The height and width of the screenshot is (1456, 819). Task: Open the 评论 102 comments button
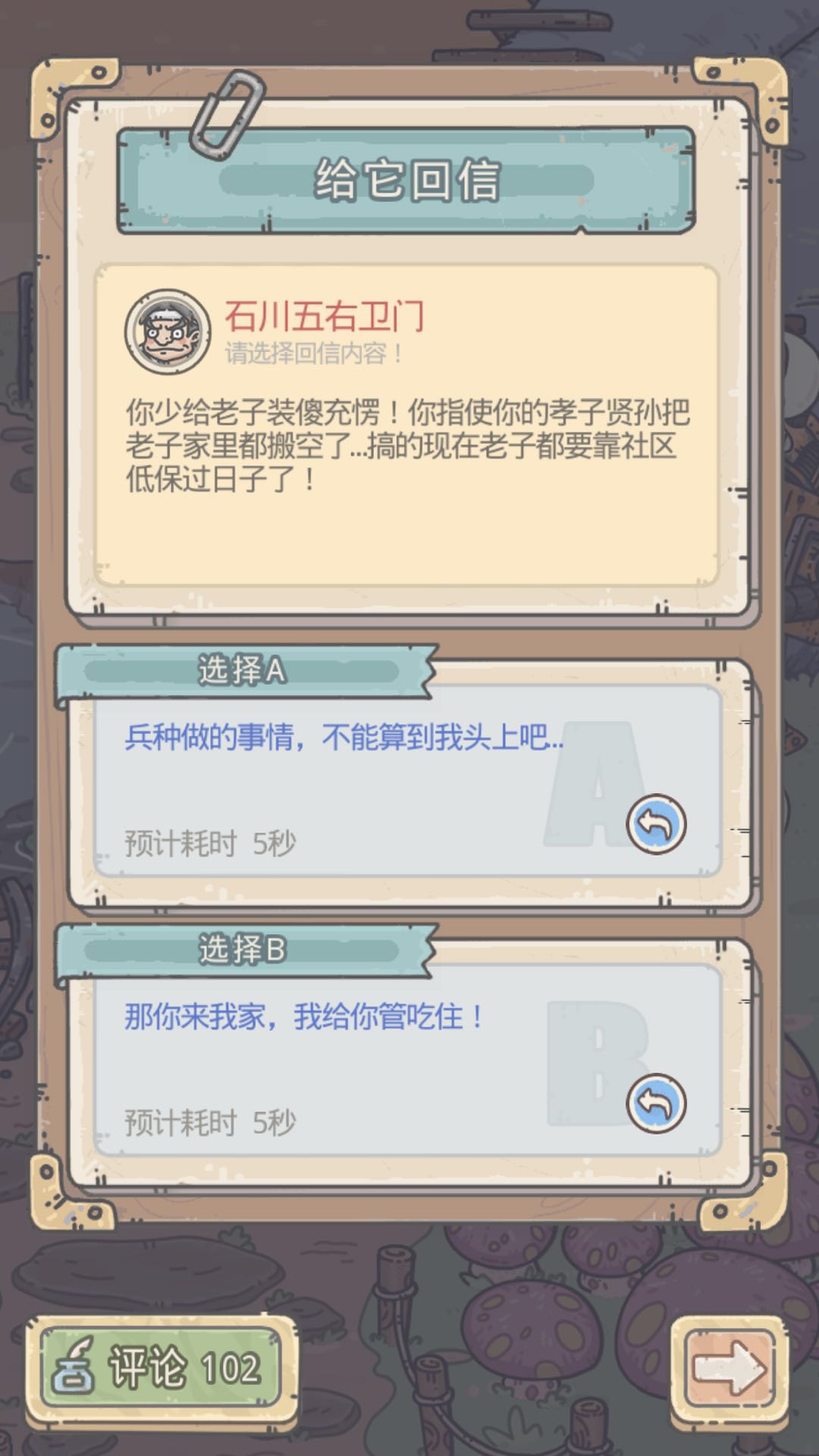161,1367
